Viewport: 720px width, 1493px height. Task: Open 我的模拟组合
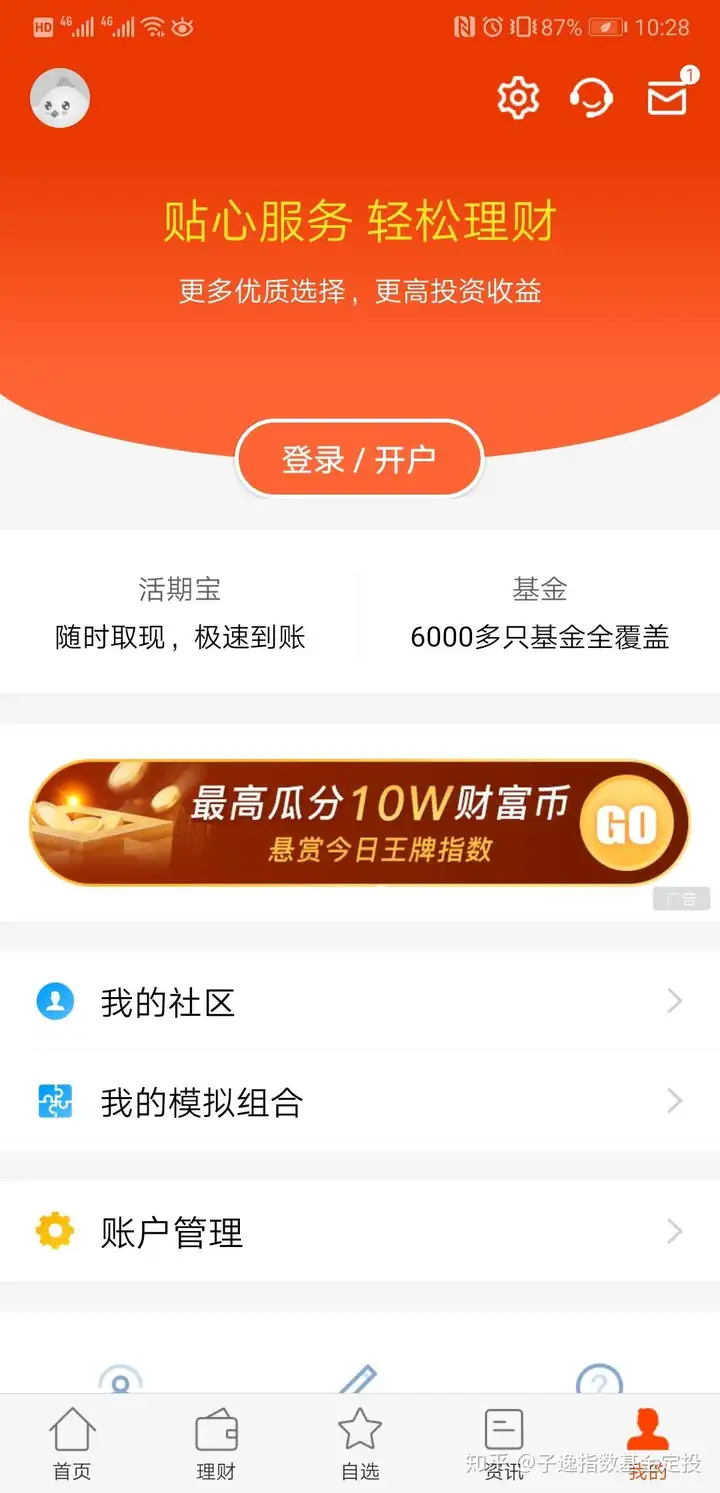(360, 1102)
